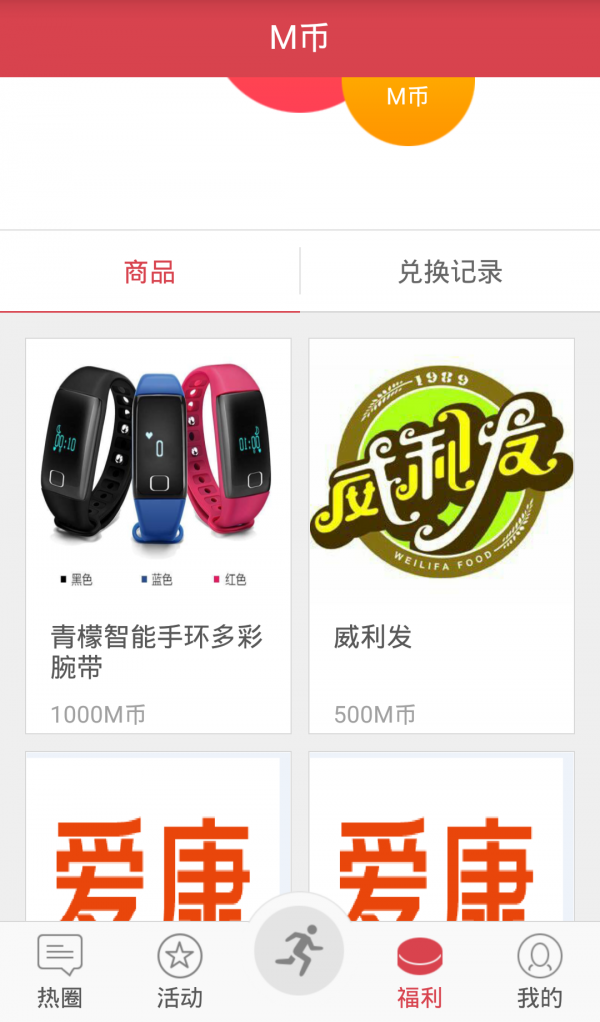
Task: Select the 福利 tab
Action: click(420, 971)
